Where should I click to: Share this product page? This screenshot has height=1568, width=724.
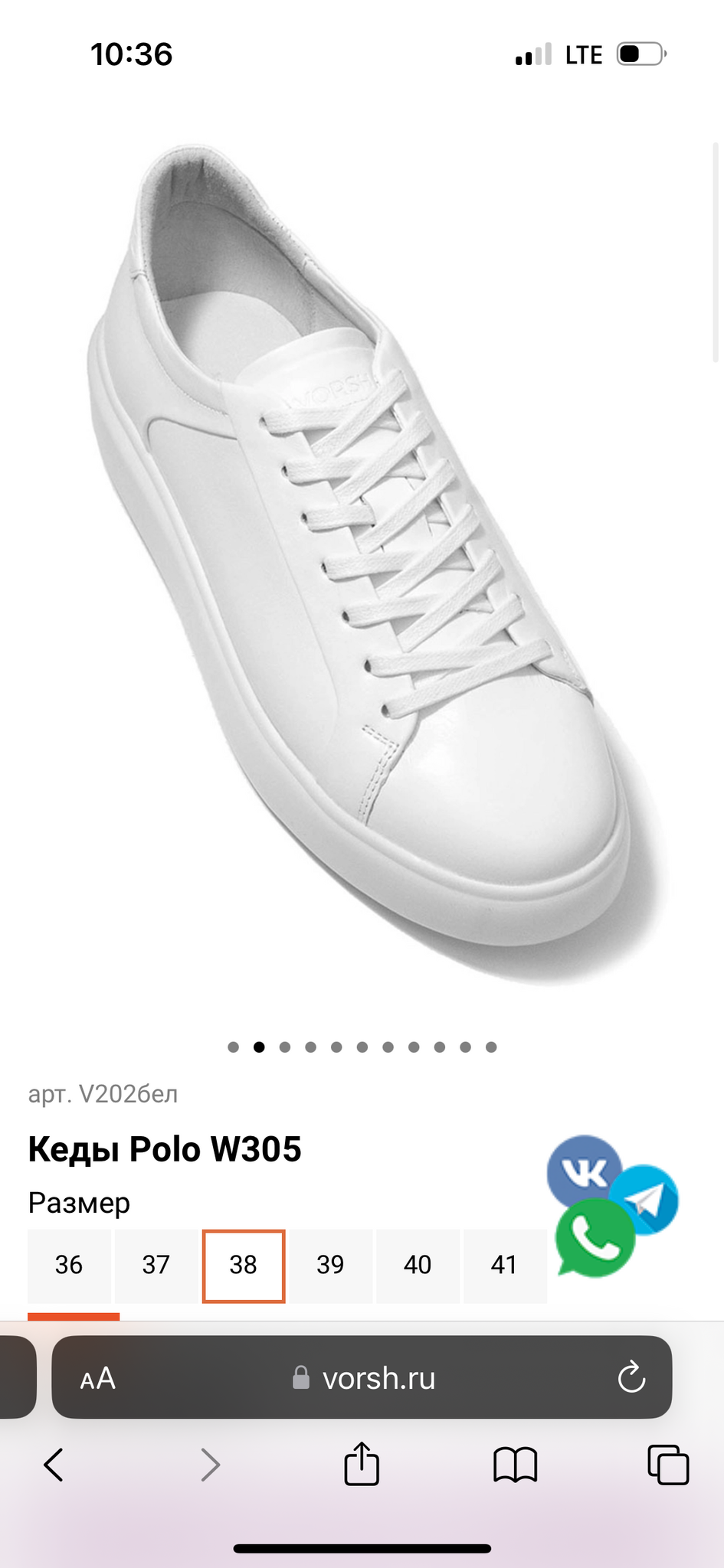click(x=362, y=1464)
